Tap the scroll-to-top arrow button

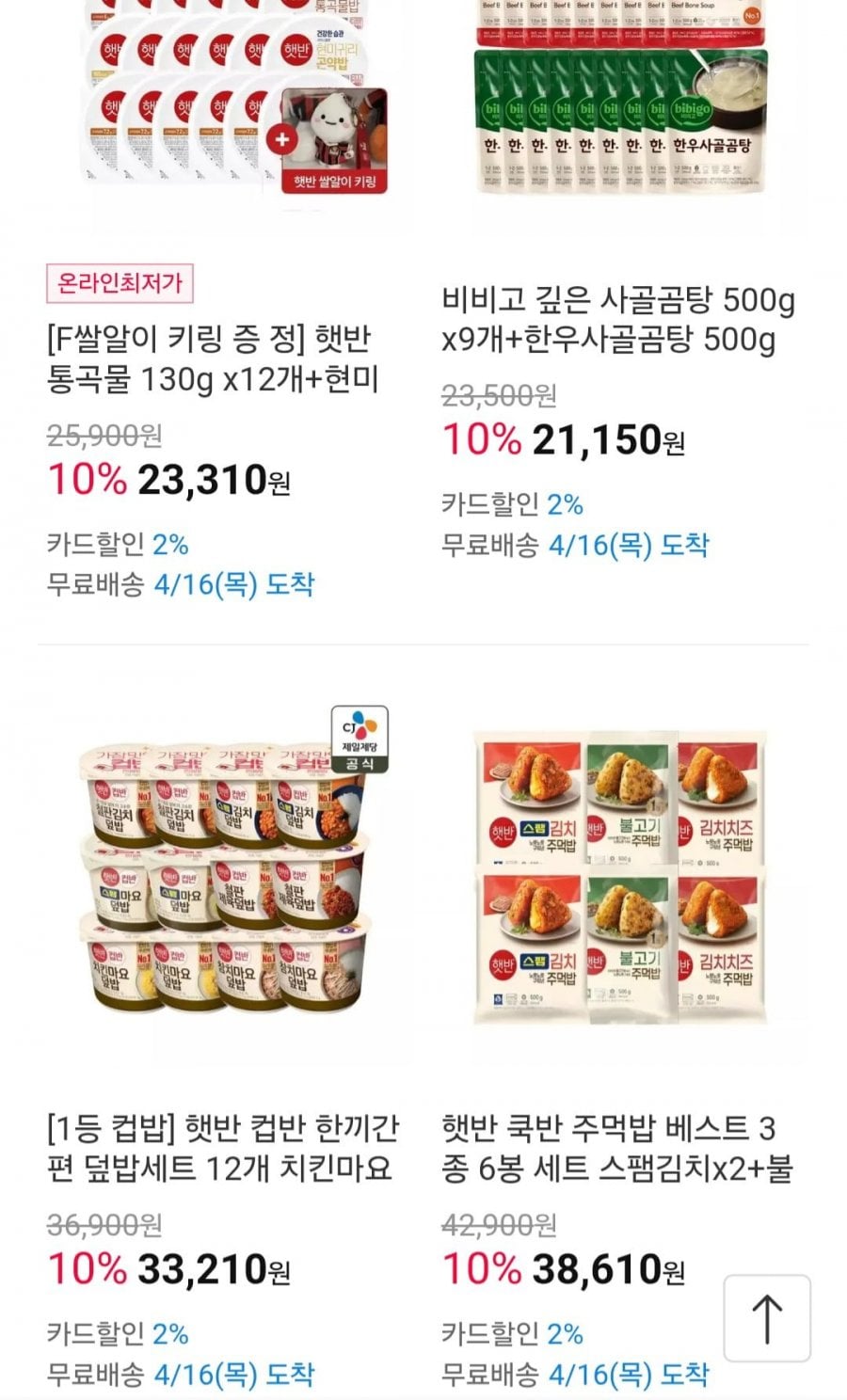[766, 1318]
